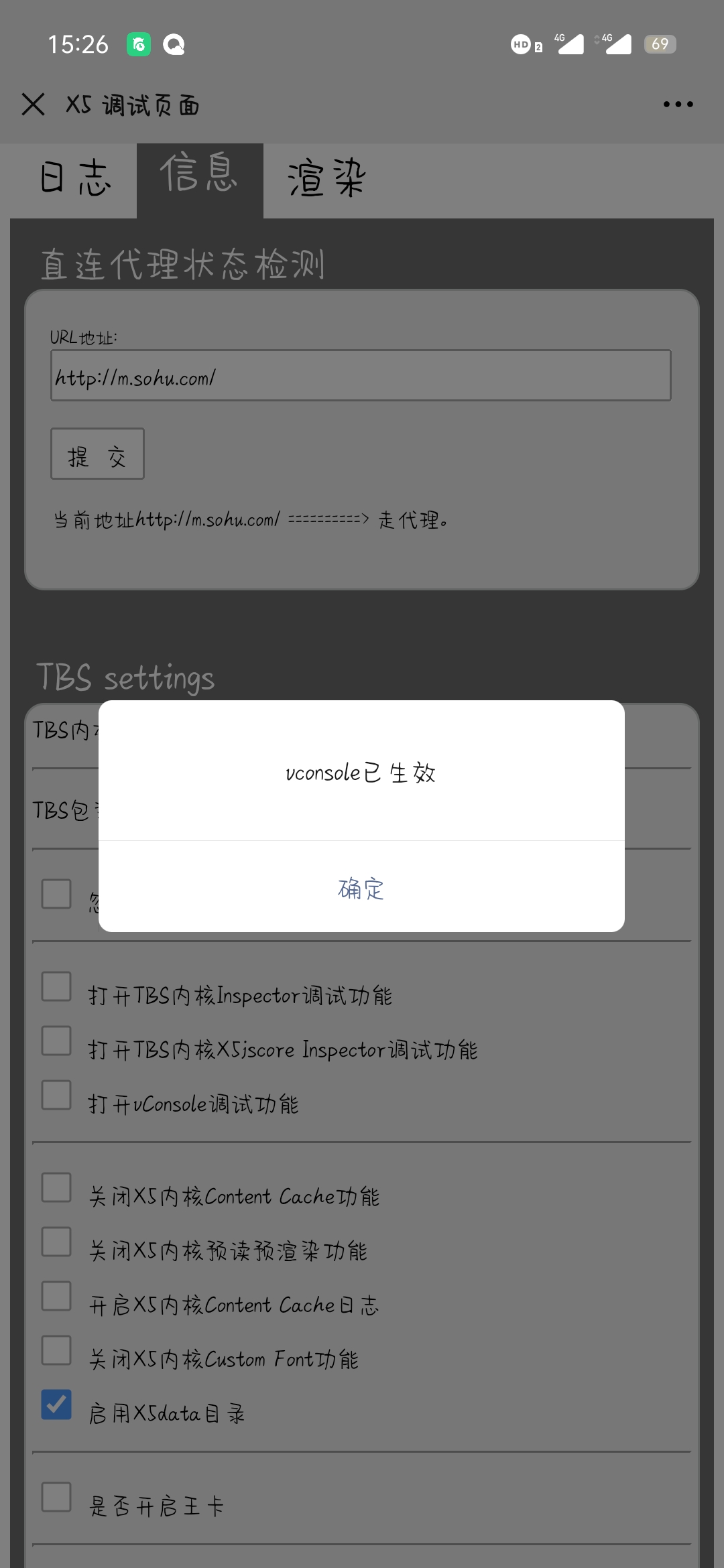This screenshot has width=724, height=1568.
Task: Select the 信息 tab
Action: (199, 174)
